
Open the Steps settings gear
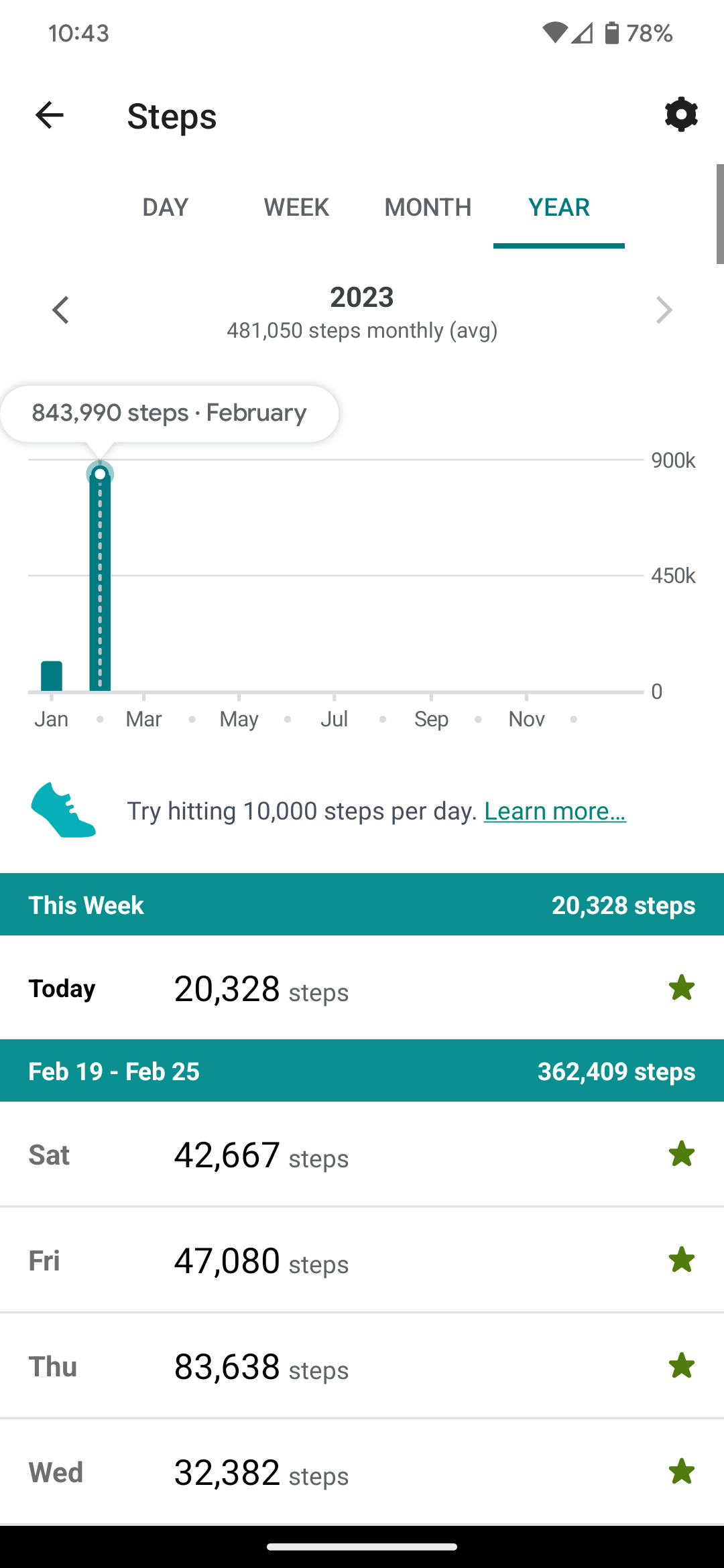[x=681, y=115]
